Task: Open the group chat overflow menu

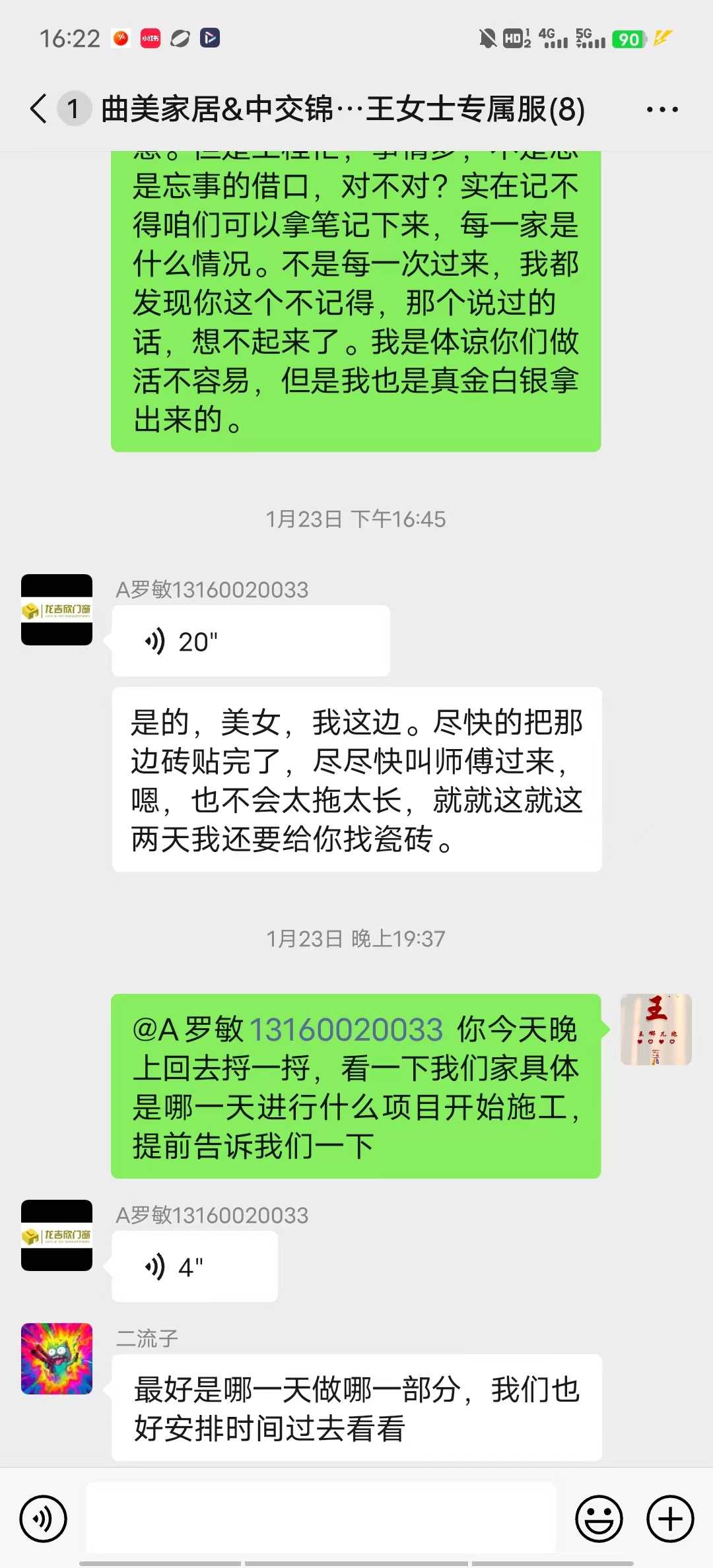Action: 662,110
